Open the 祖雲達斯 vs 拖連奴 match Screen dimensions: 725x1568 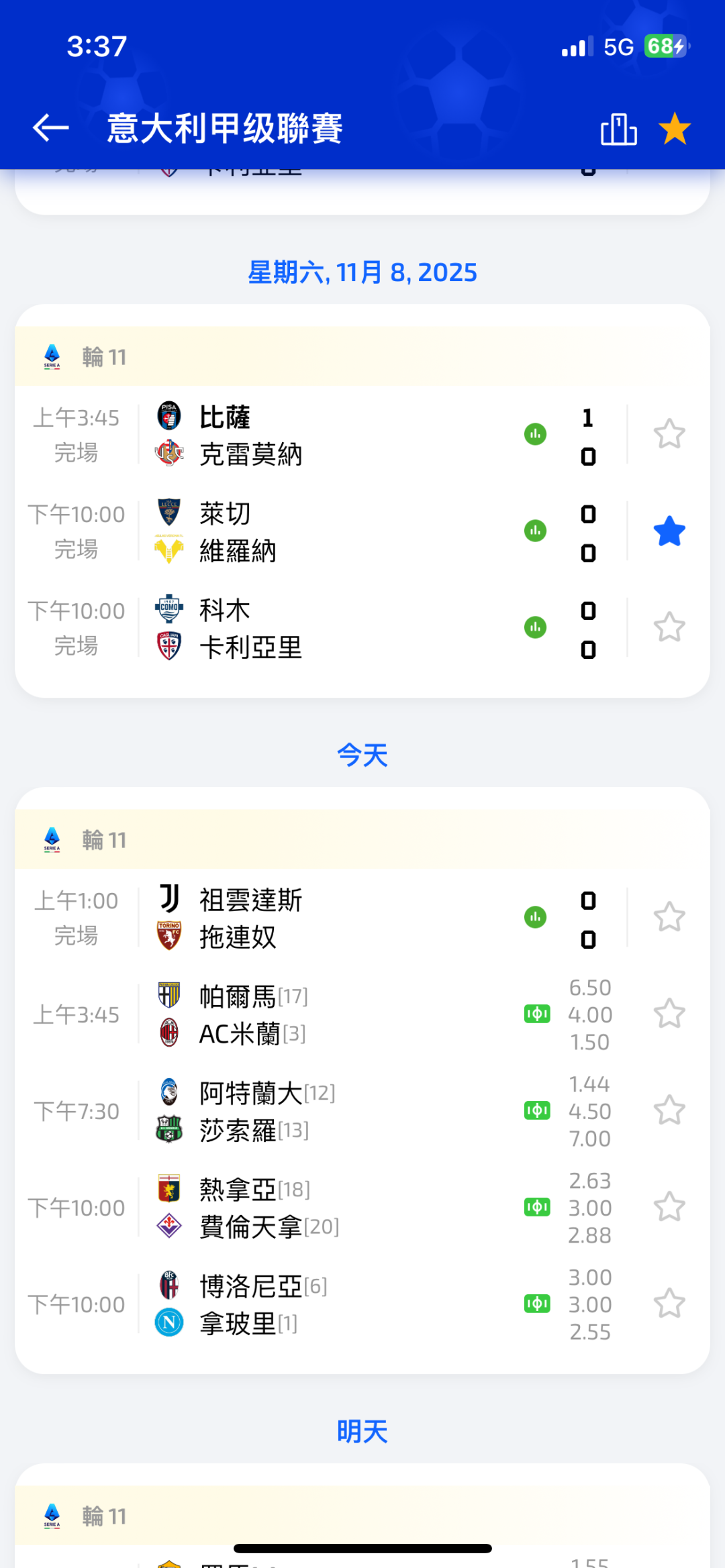coord(322,918)
